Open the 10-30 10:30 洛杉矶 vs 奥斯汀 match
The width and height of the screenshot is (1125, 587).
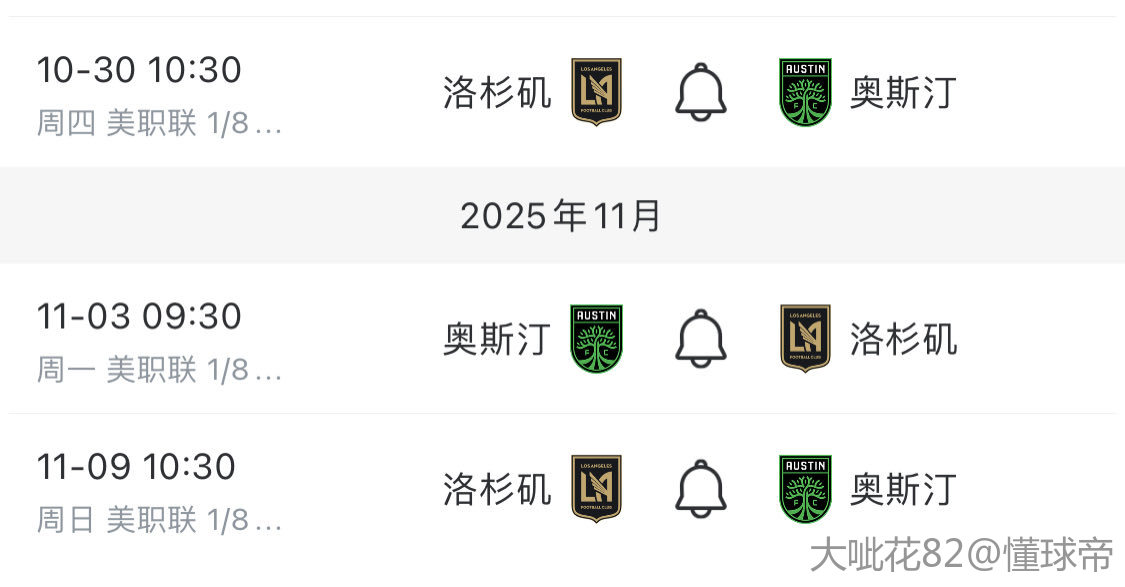pos(160,93)
